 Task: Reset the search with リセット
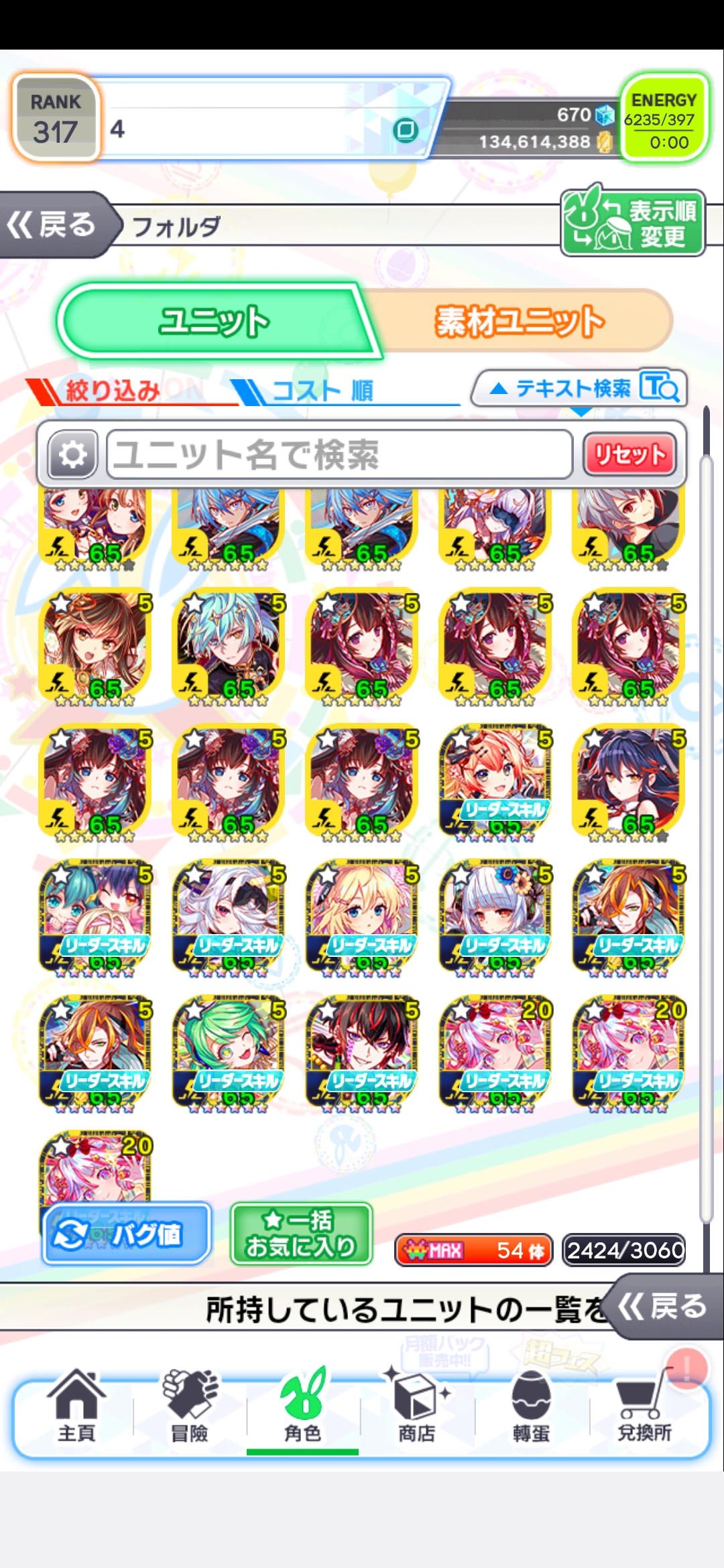[629, 455]
